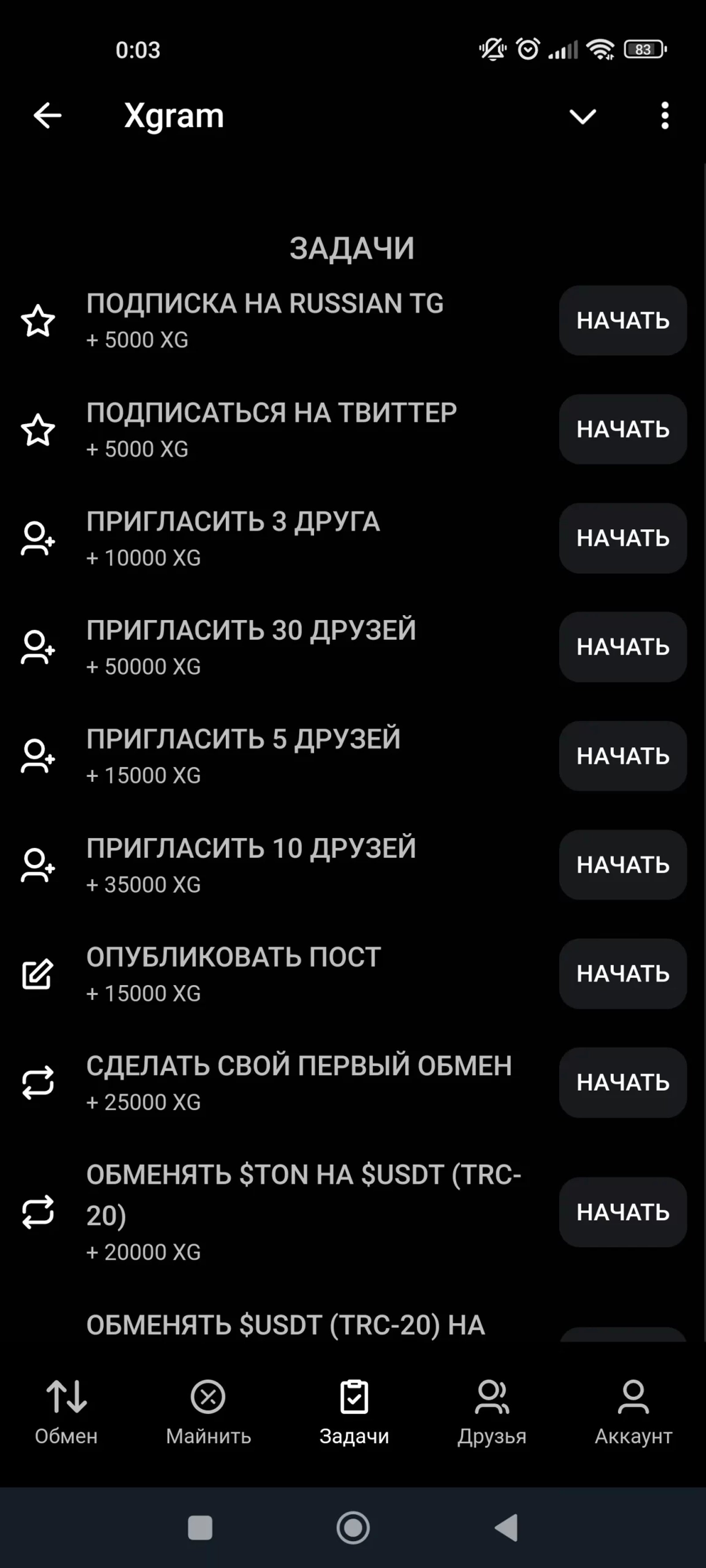The image size is (706, 1568).
Task: Start the $TON to $USDT exchange task
Action: (x=622, y=1213)
